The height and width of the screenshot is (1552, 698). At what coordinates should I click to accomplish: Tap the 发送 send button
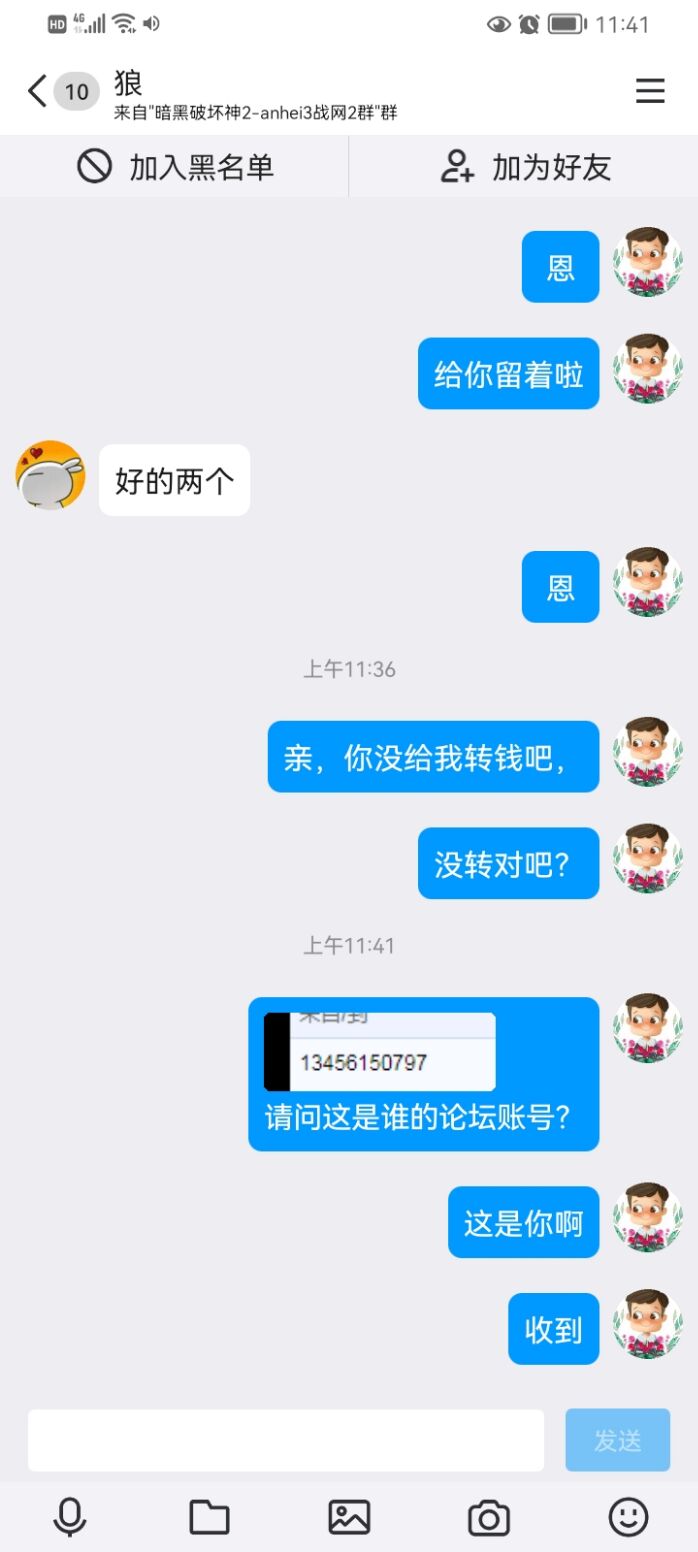coord(617,1440)
